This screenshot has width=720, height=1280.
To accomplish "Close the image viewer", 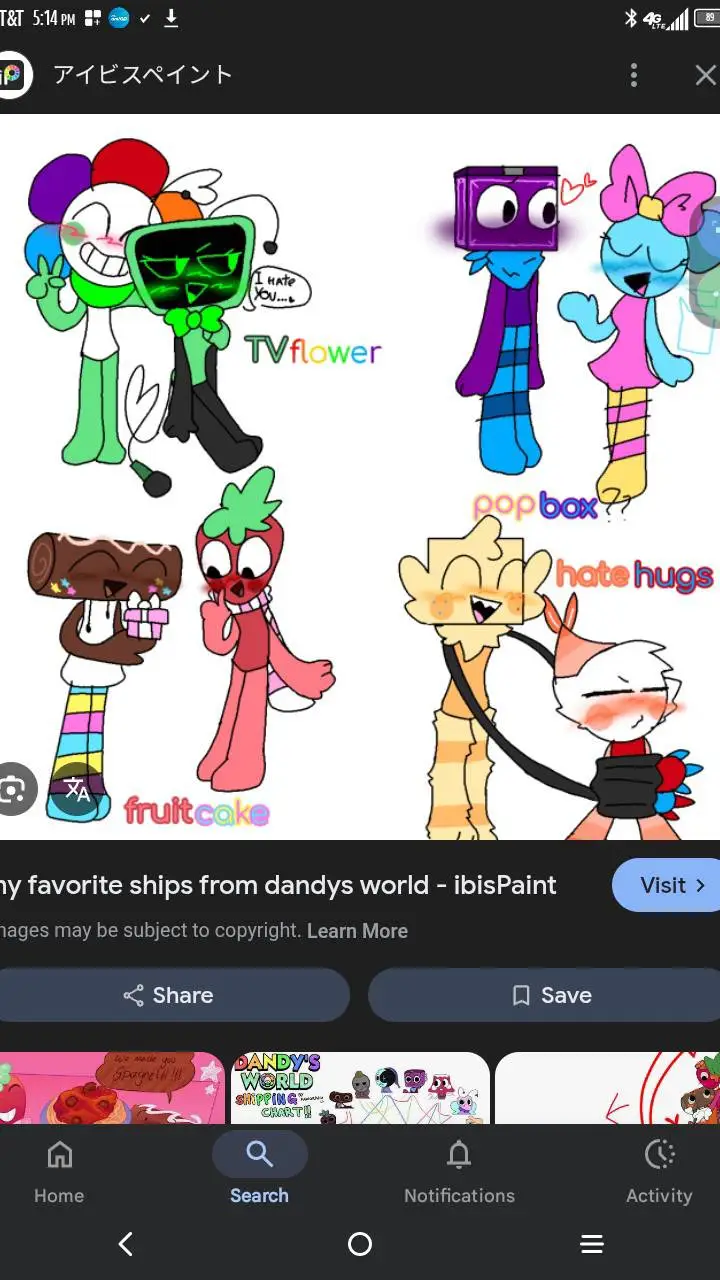I will [x=705, y=75].
